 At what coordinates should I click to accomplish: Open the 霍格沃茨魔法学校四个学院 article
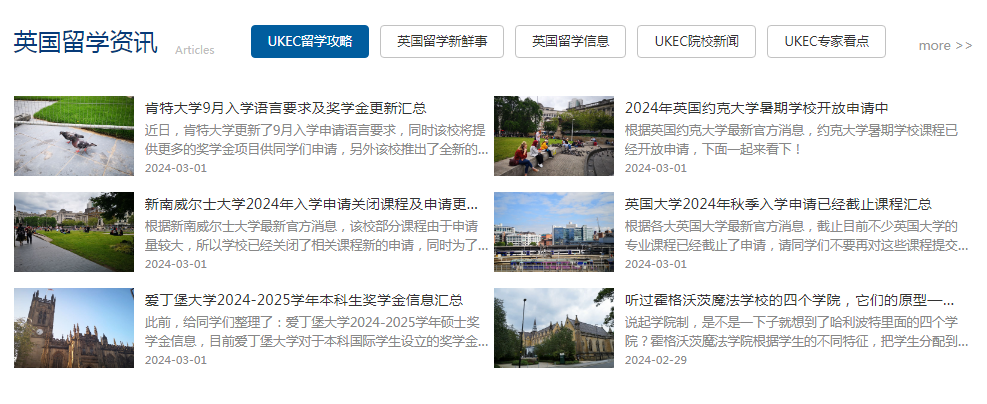[790, 300]
